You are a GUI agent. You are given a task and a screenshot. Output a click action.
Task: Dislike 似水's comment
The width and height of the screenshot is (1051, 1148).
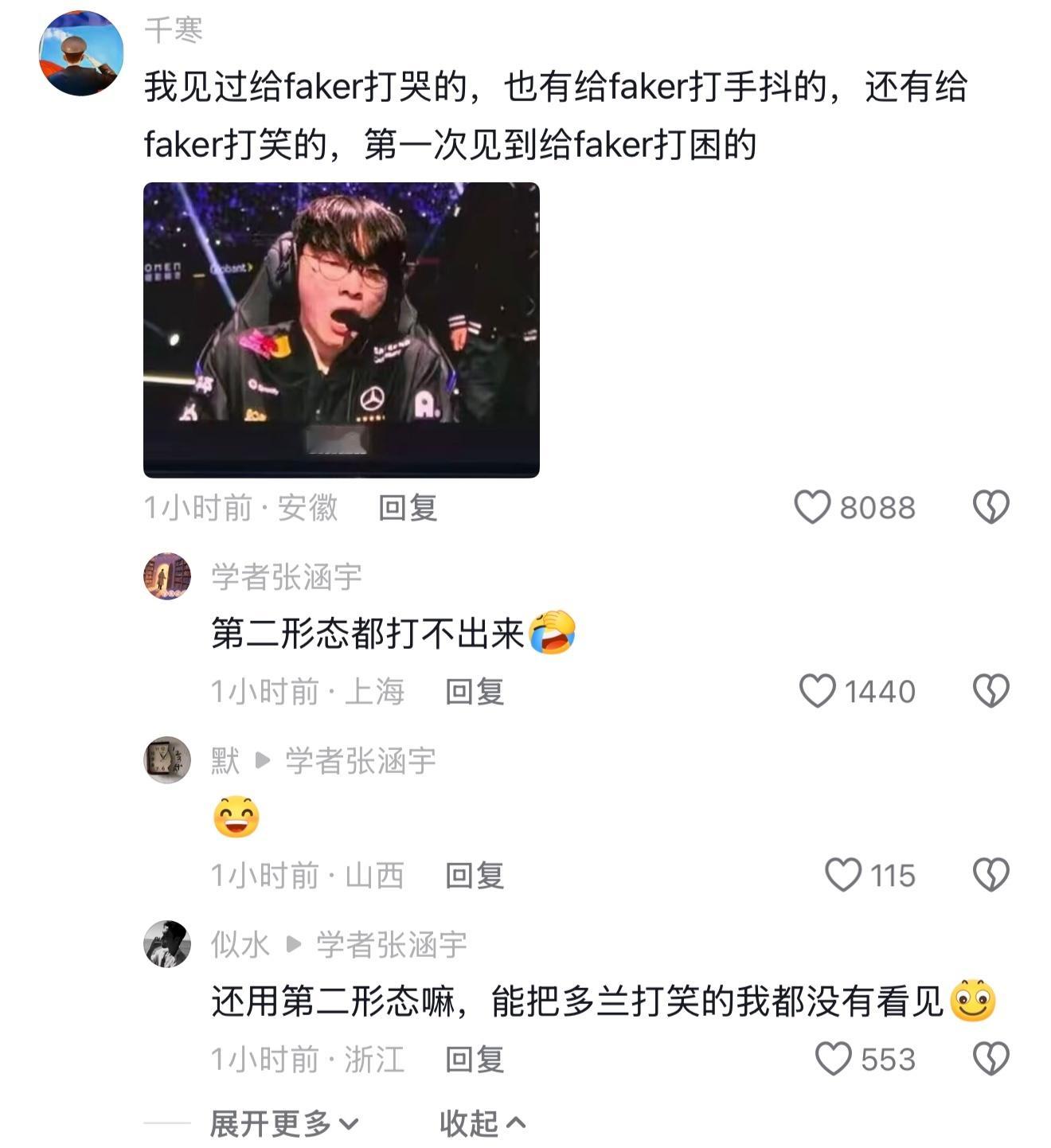[x=991, y=1057]
